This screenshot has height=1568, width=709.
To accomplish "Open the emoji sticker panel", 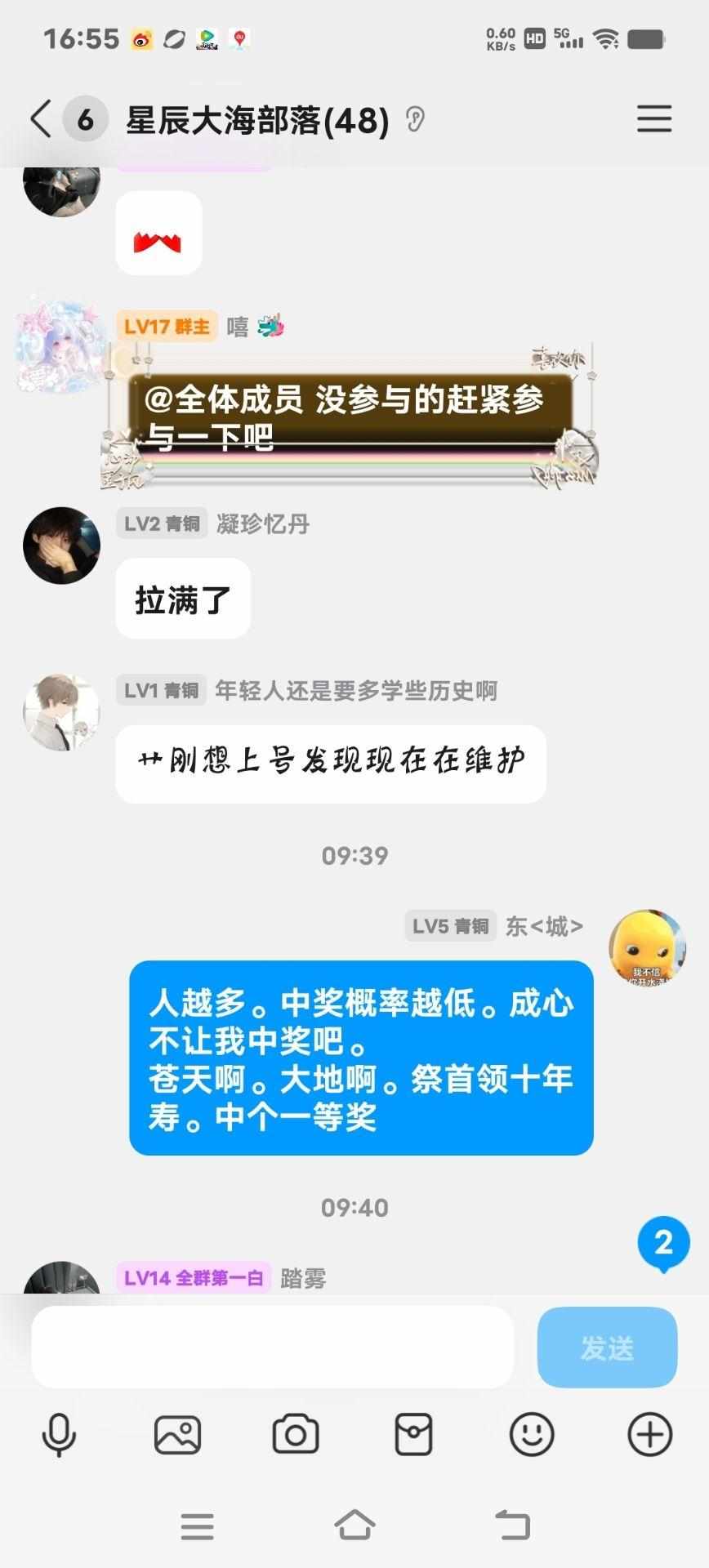I will coord(532,1435).
